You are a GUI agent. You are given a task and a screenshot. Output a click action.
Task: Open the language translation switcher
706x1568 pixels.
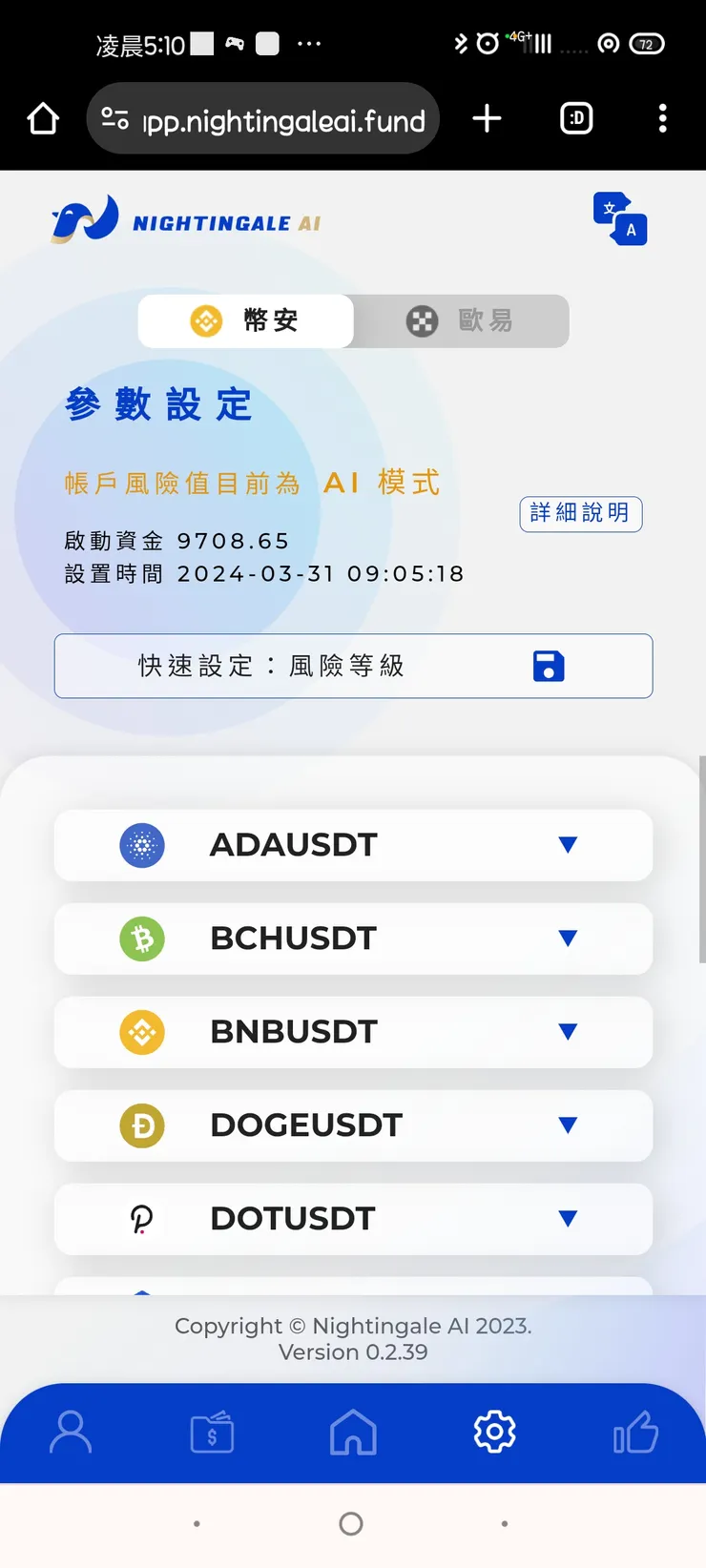click(x=620, y=219)
